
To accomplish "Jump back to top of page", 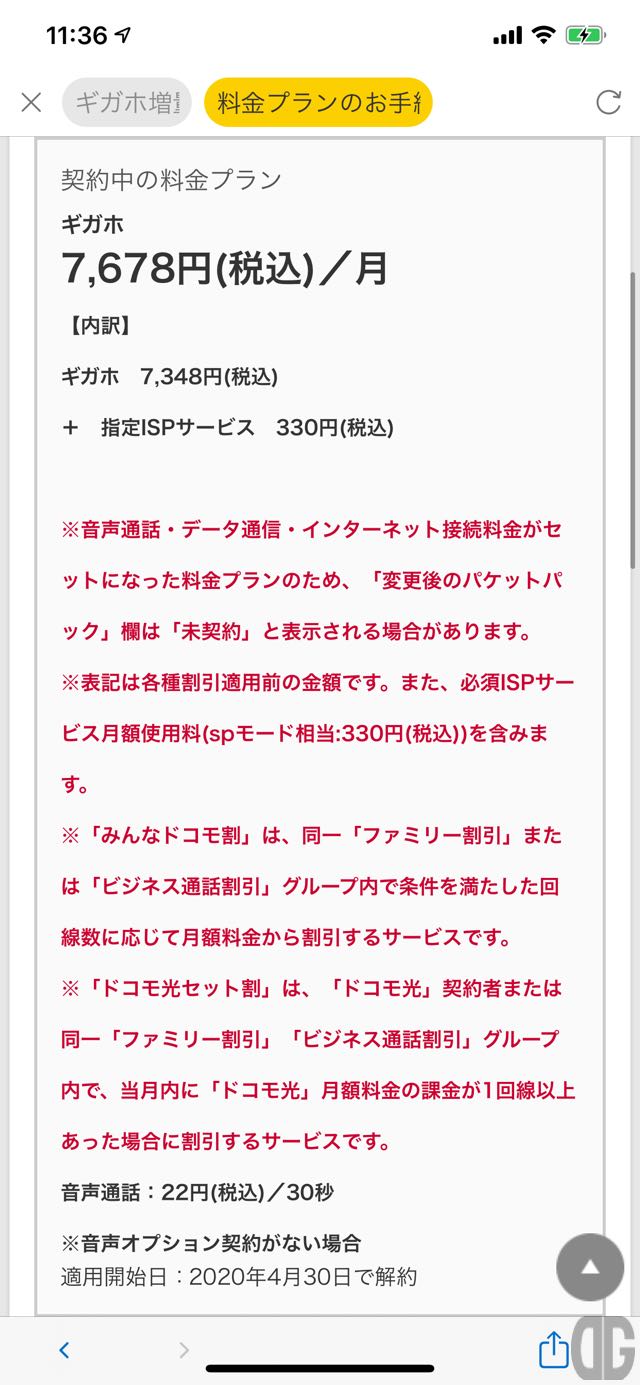I will pyautogui.click(x=590, y=1267).
